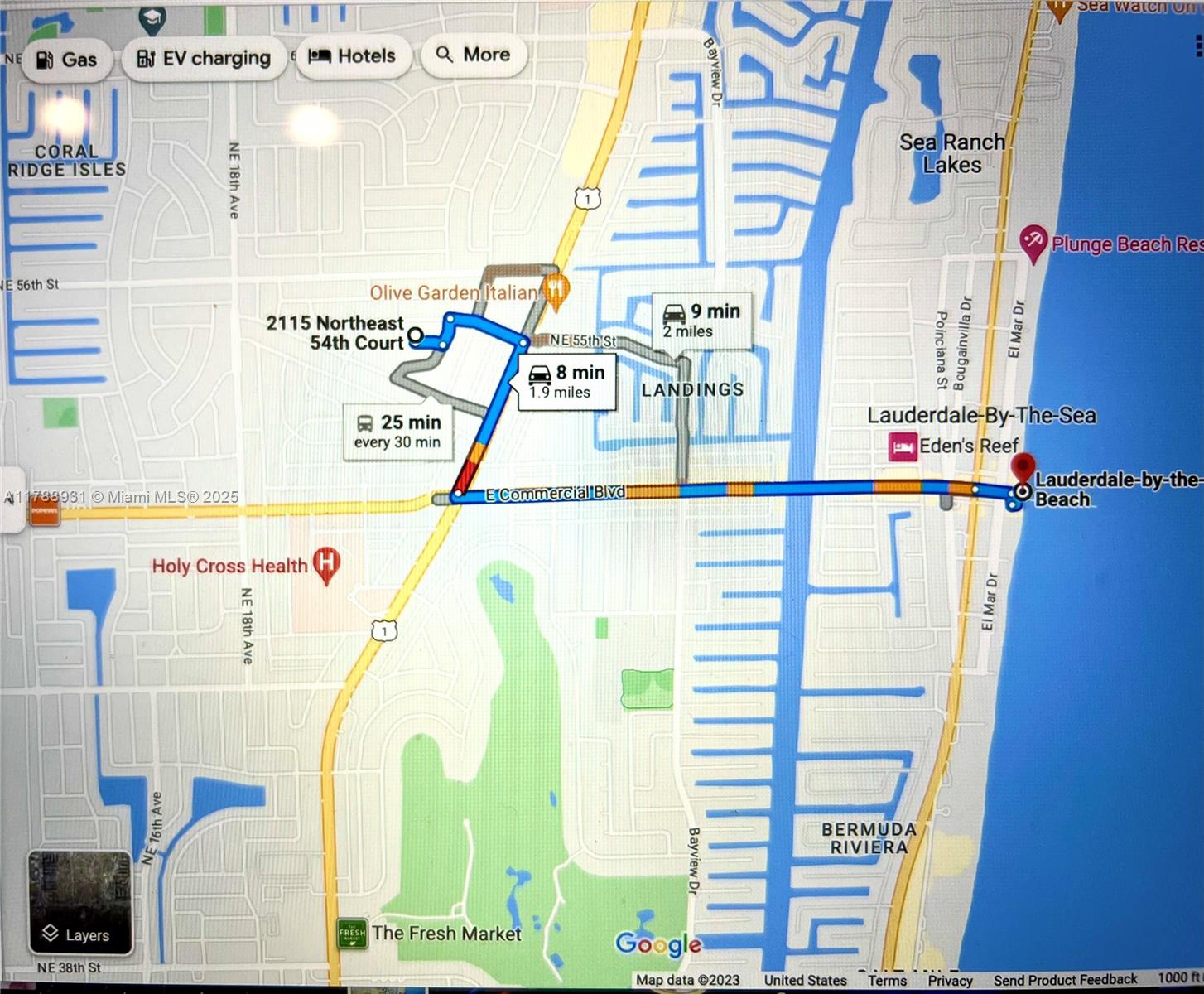Open the Holy Cross Health marker
Image resolution: width=1204 pixels, height=994 pixels.
click(326, 564)
